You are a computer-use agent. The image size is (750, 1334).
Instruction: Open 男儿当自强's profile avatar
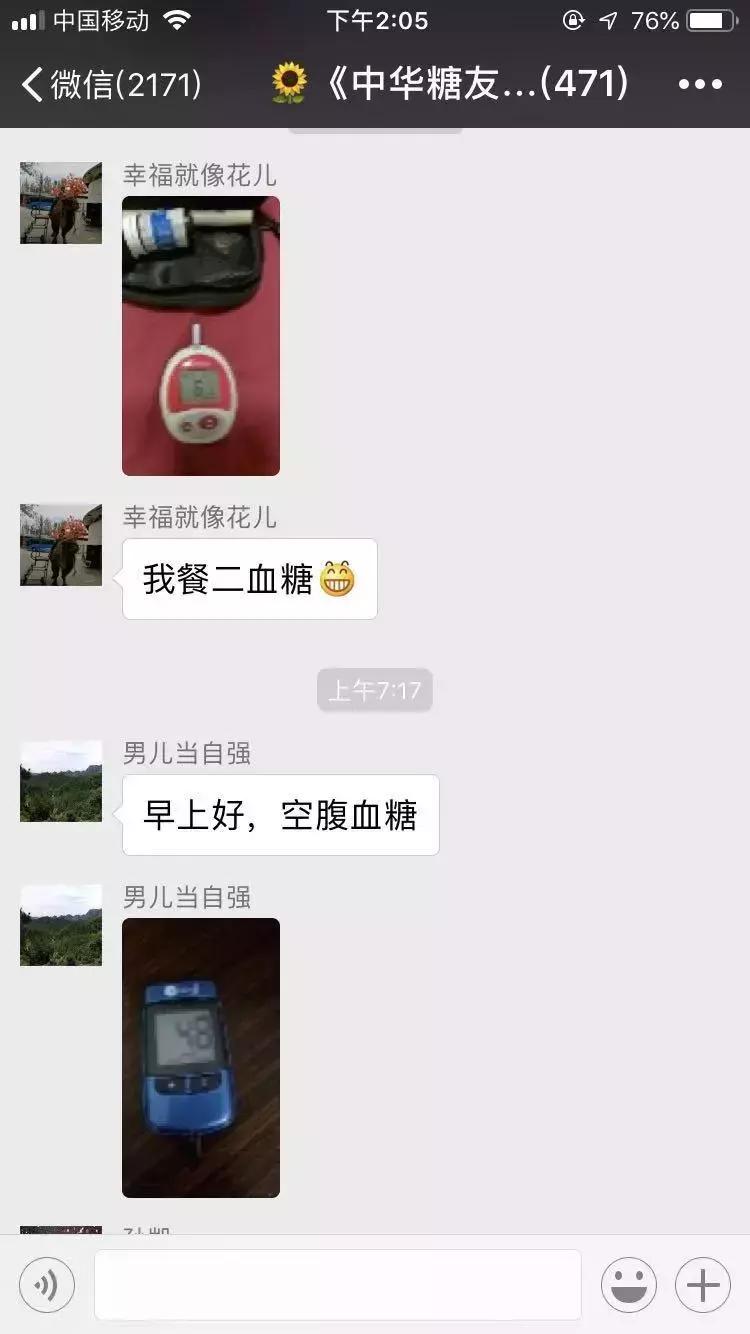60,782
